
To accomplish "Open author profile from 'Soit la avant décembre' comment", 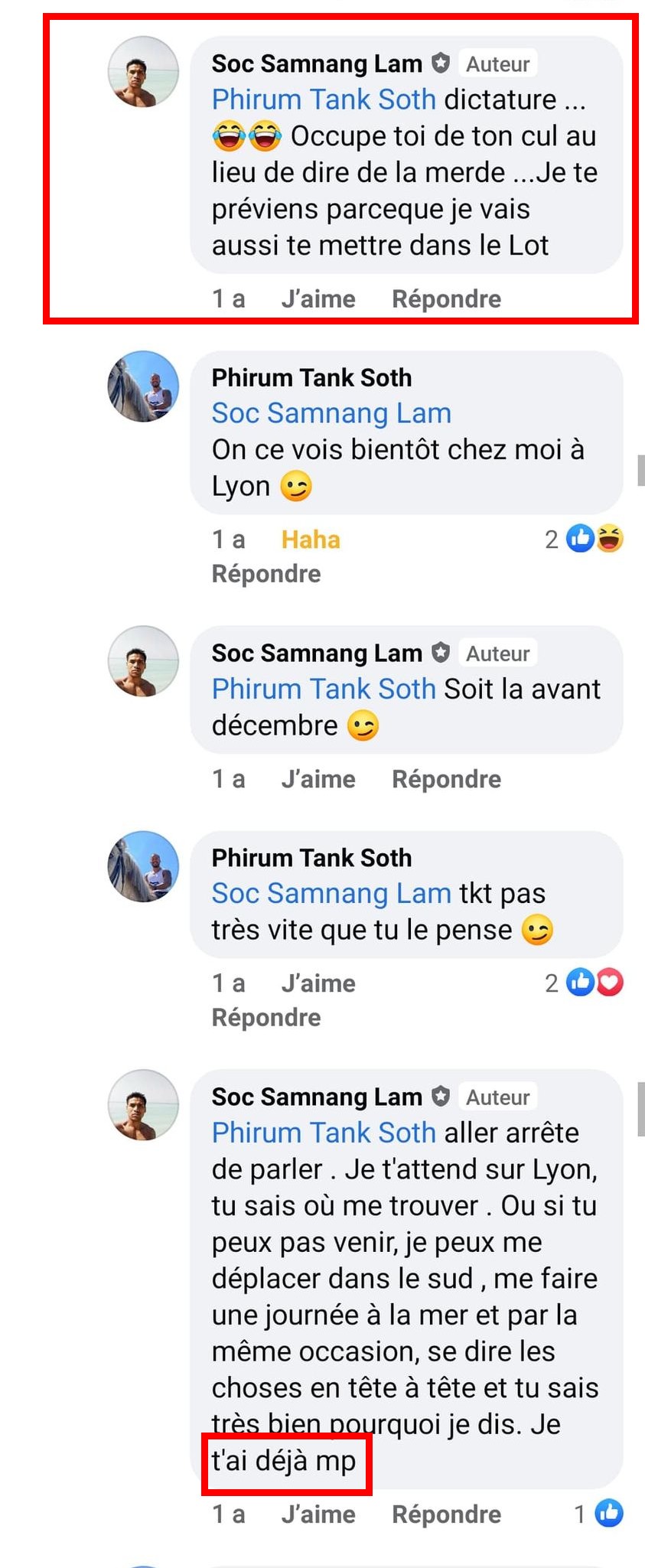I will pos(316,653).
